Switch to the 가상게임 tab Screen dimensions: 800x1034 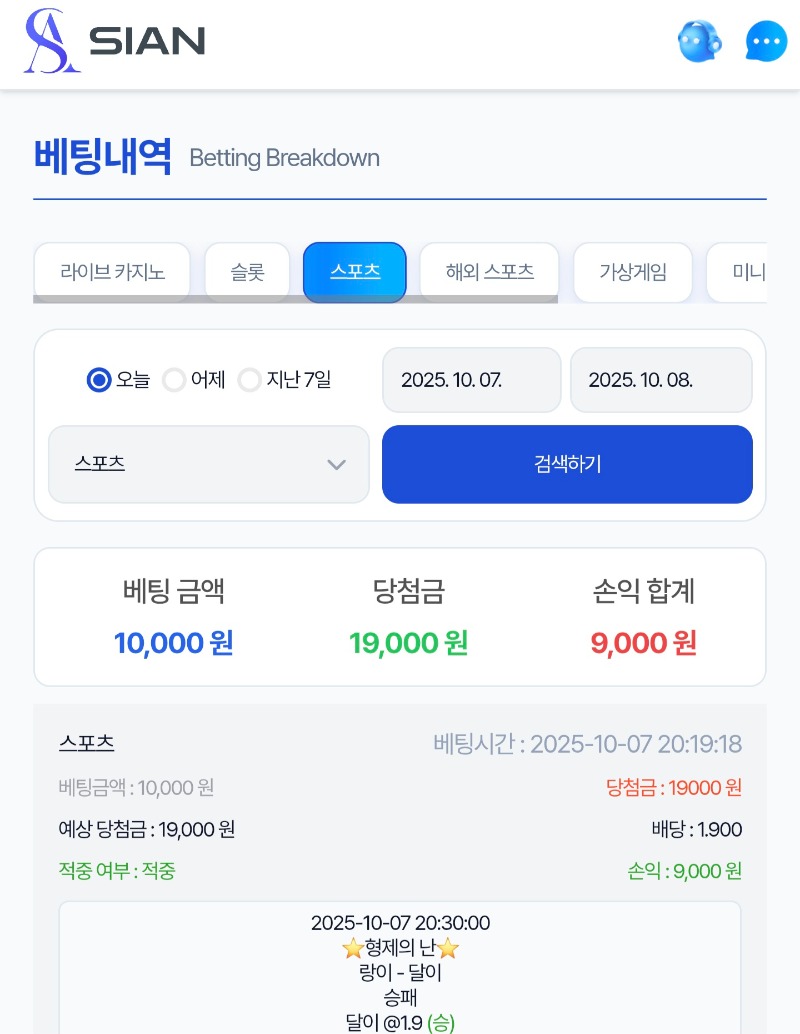tap(633, 272)
